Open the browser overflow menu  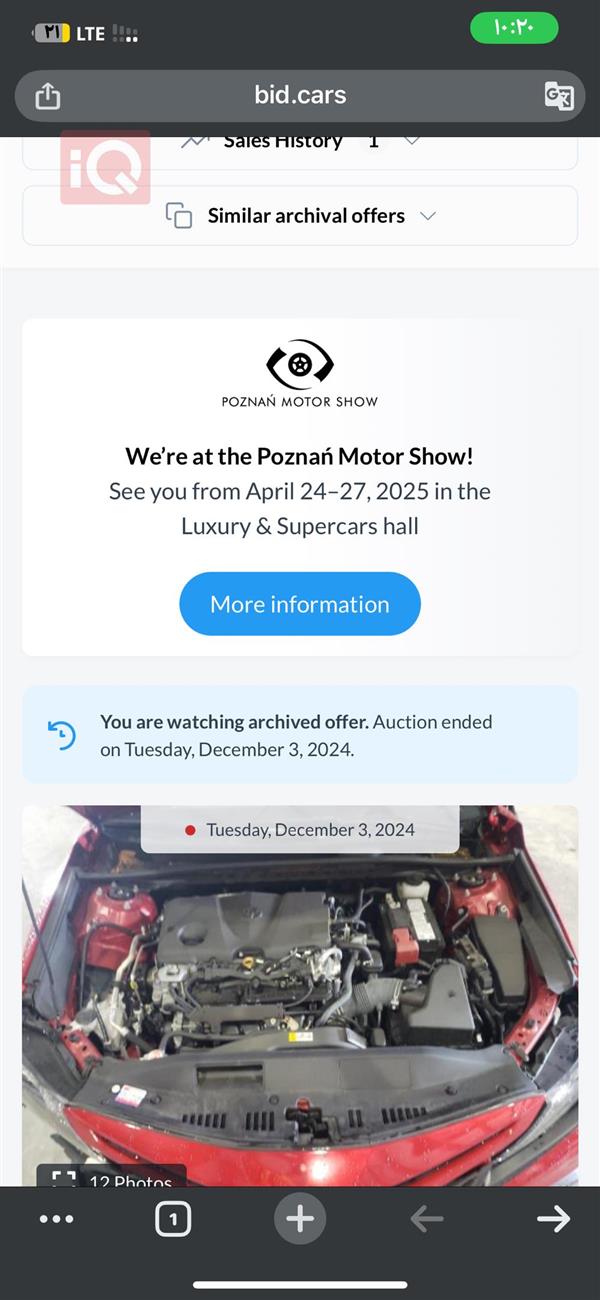coord(56,1219)
